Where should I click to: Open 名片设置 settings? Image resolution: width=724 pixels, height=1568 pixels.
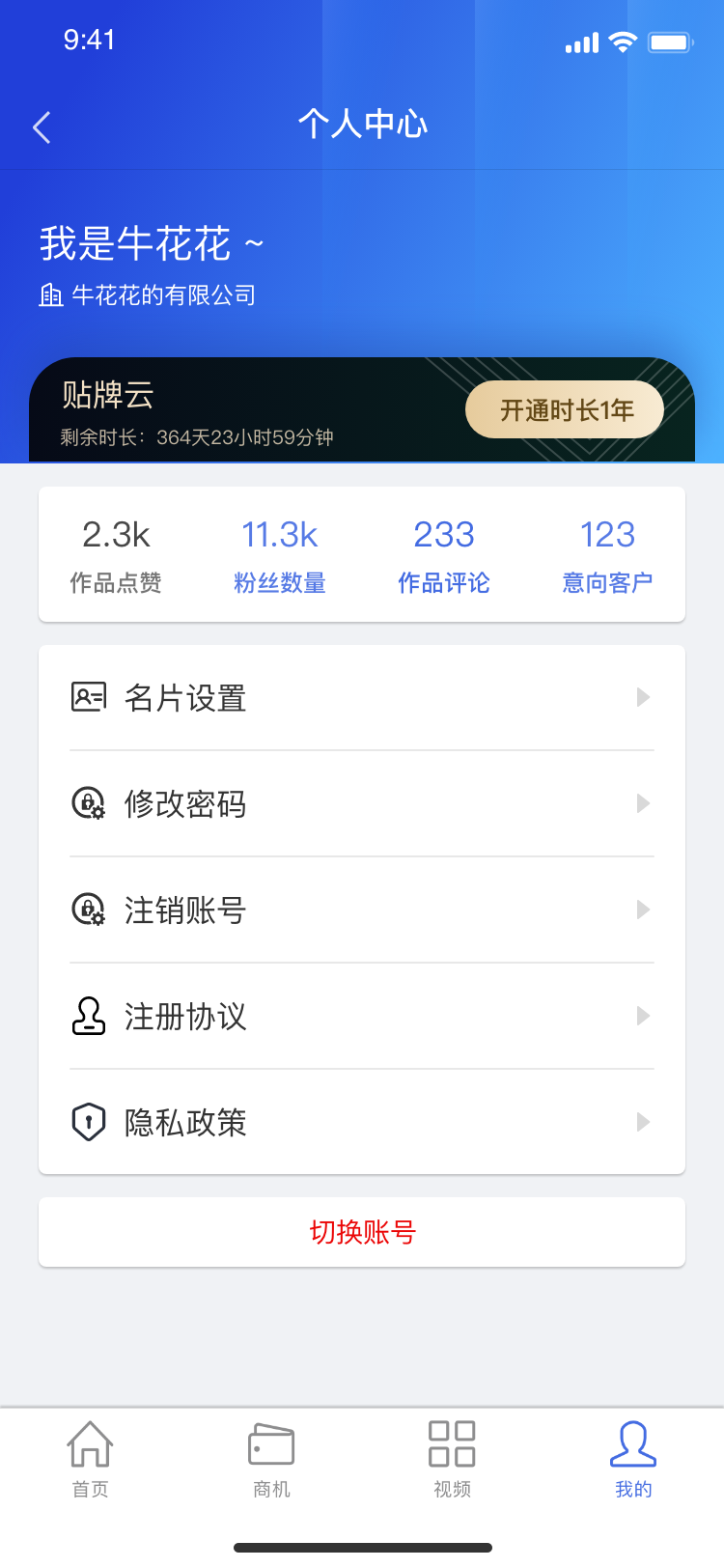click(x=361, y=697)
